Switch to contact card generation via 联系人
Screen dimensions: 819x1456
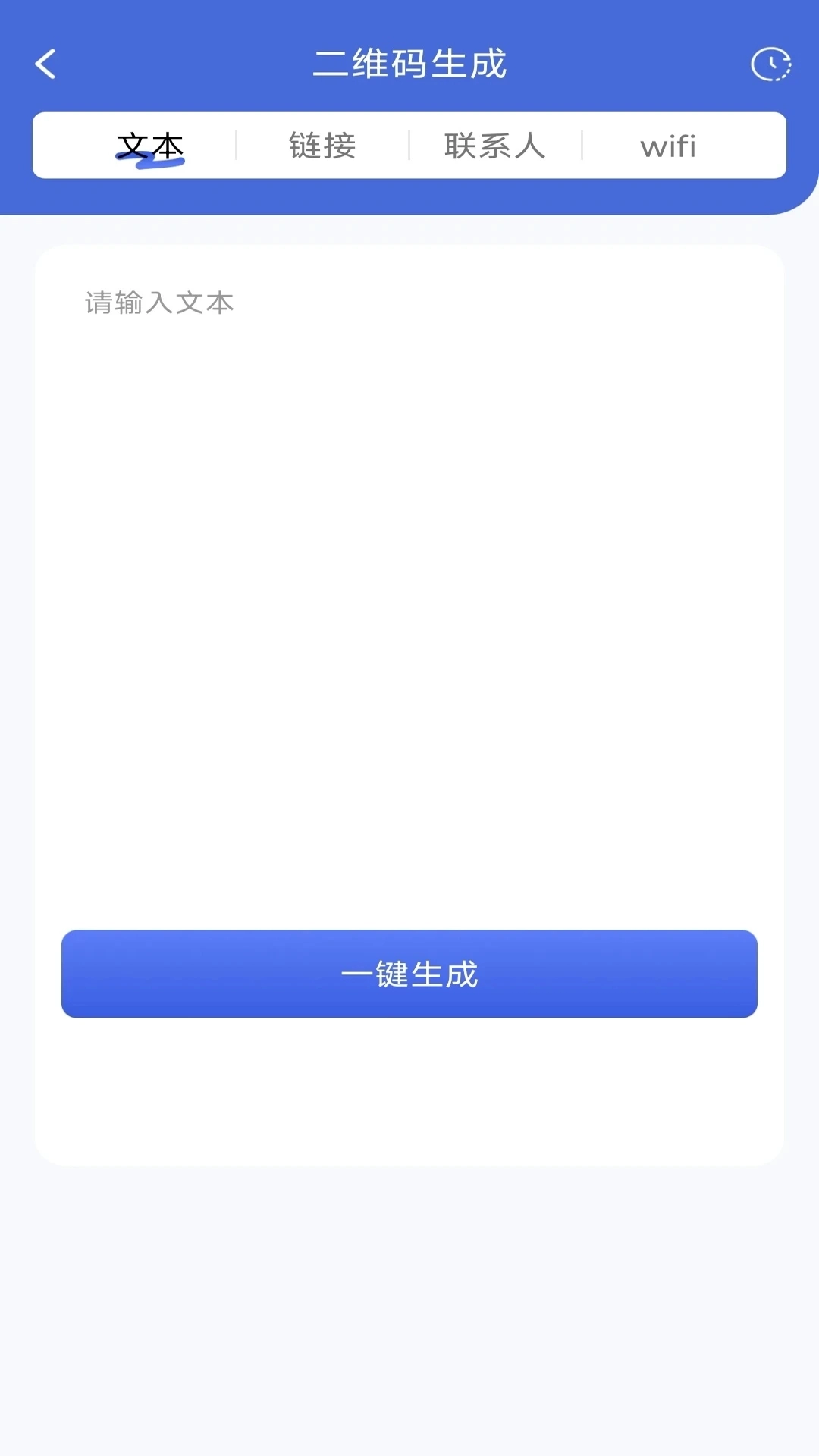(x=493, y=146)
